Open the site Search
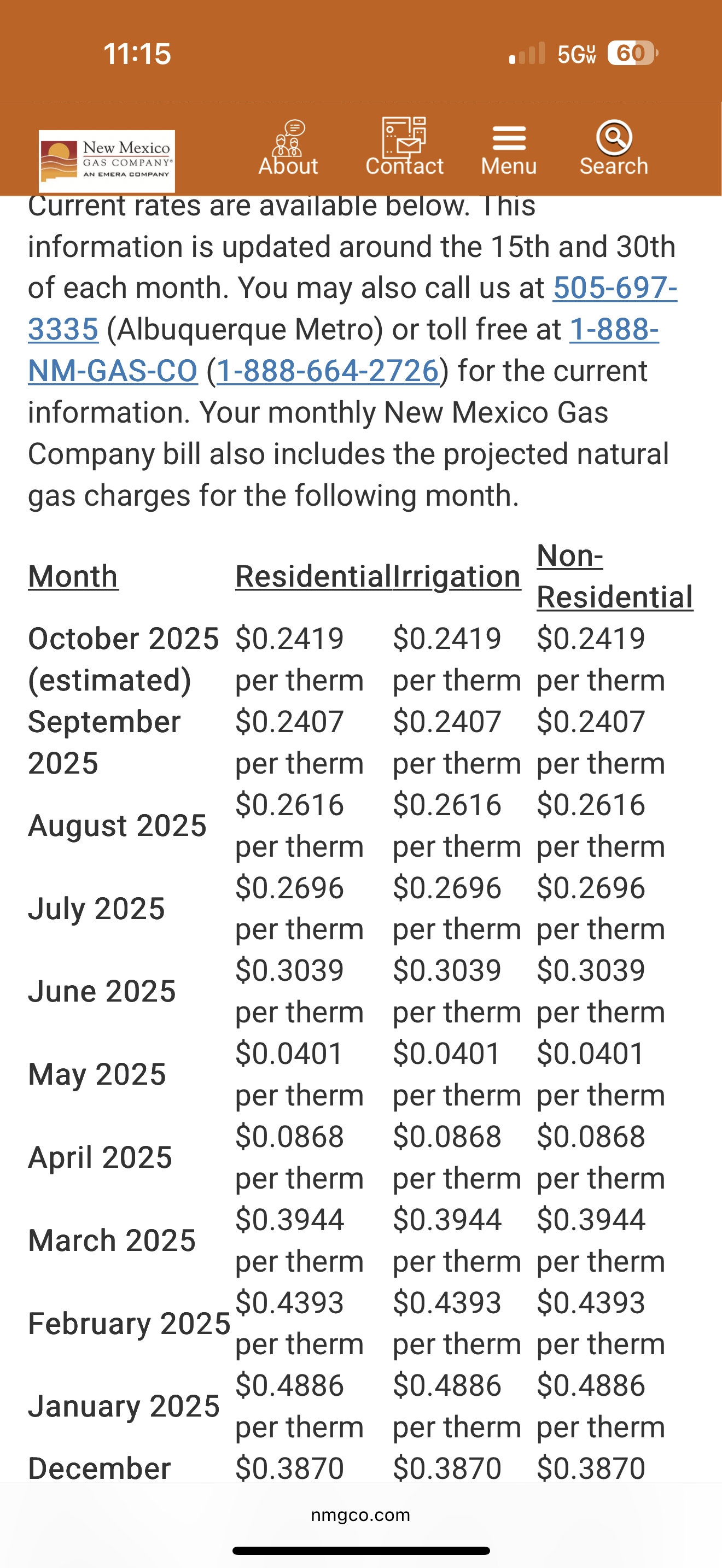 [x=614, y=149]
